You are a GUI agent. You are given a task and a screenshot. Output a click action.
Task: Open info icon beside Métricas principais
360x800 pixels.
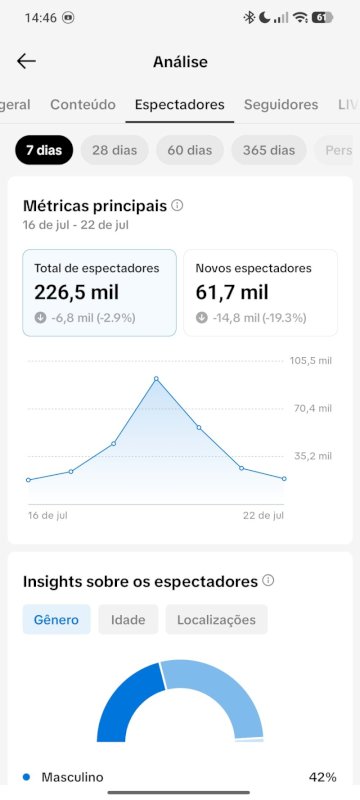(177, 206)
